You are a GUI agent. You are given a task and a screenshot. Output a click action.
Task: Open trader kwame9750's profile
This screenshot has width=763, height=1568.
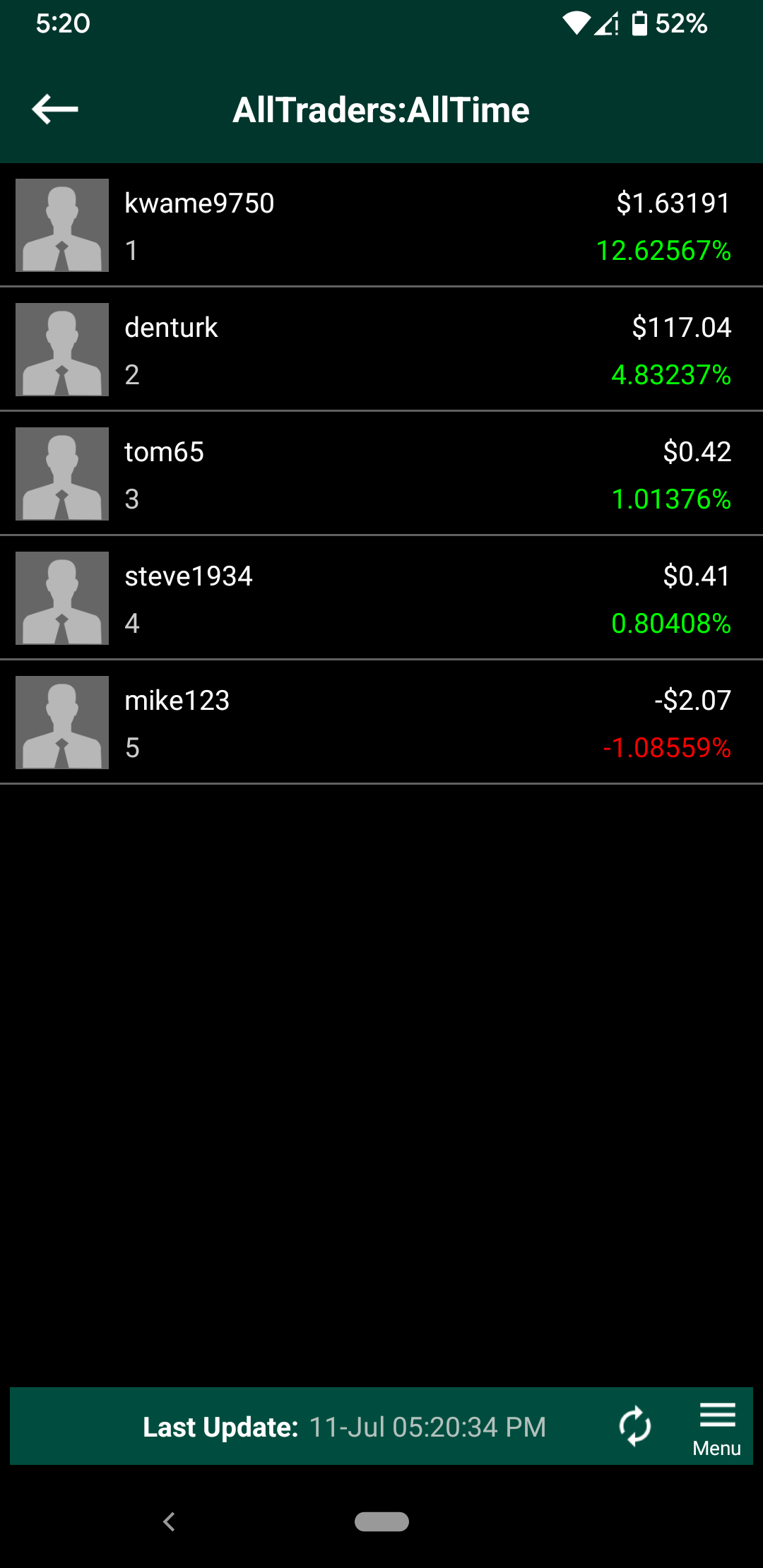pyautogui.click(x=381, y=225)
